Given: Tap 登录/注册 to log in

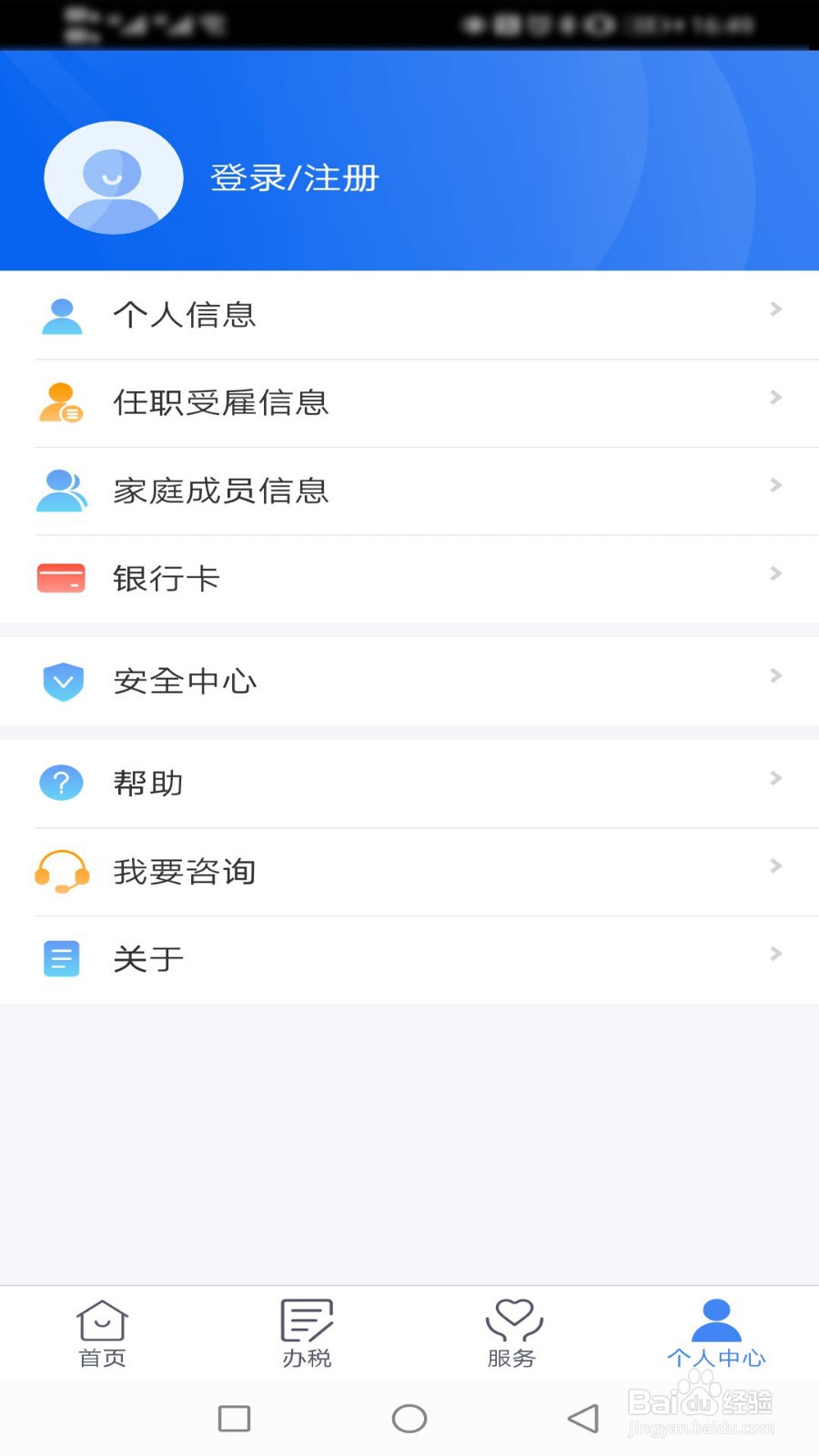Looking at the screenshot, I should (x=295, y=178).
